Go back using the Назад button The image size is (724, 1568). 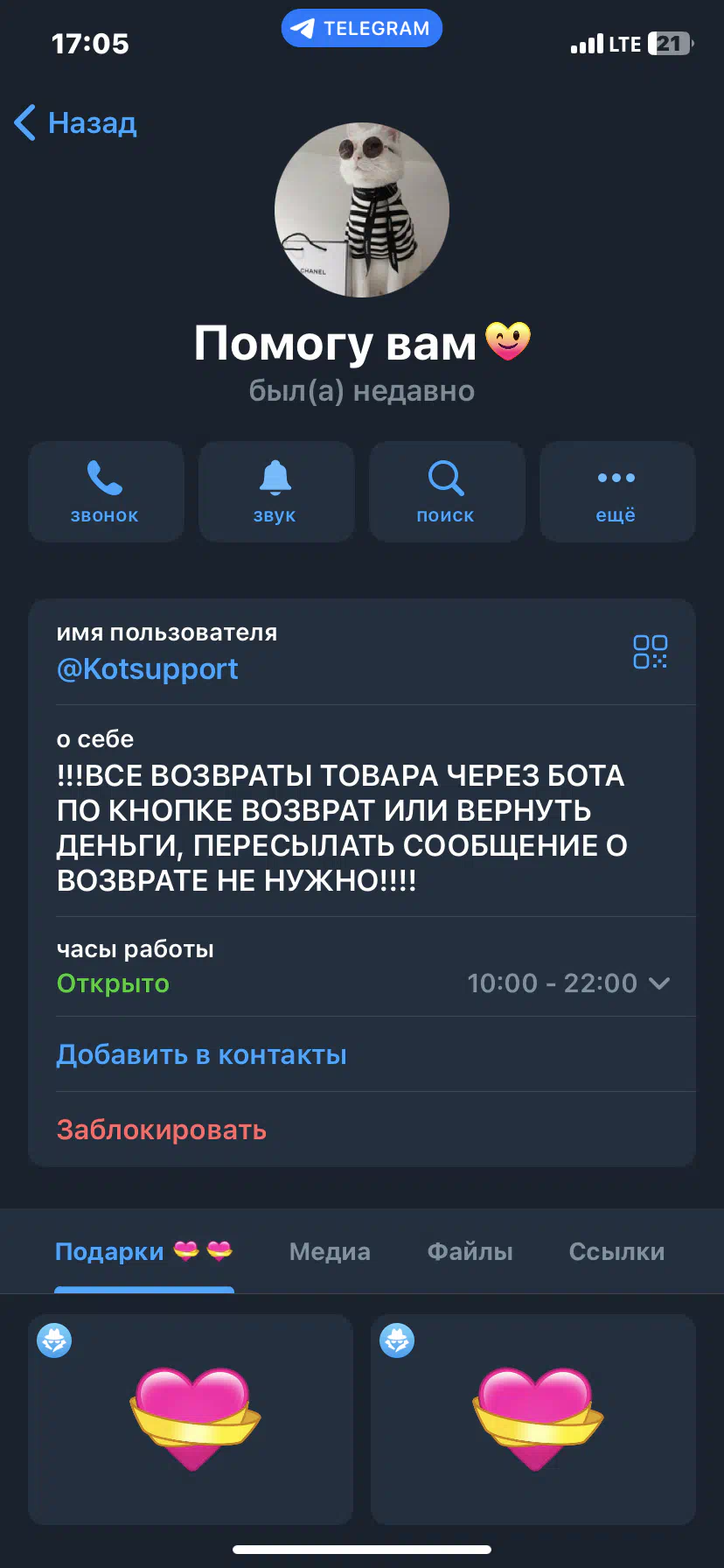[x=76, y=122]
